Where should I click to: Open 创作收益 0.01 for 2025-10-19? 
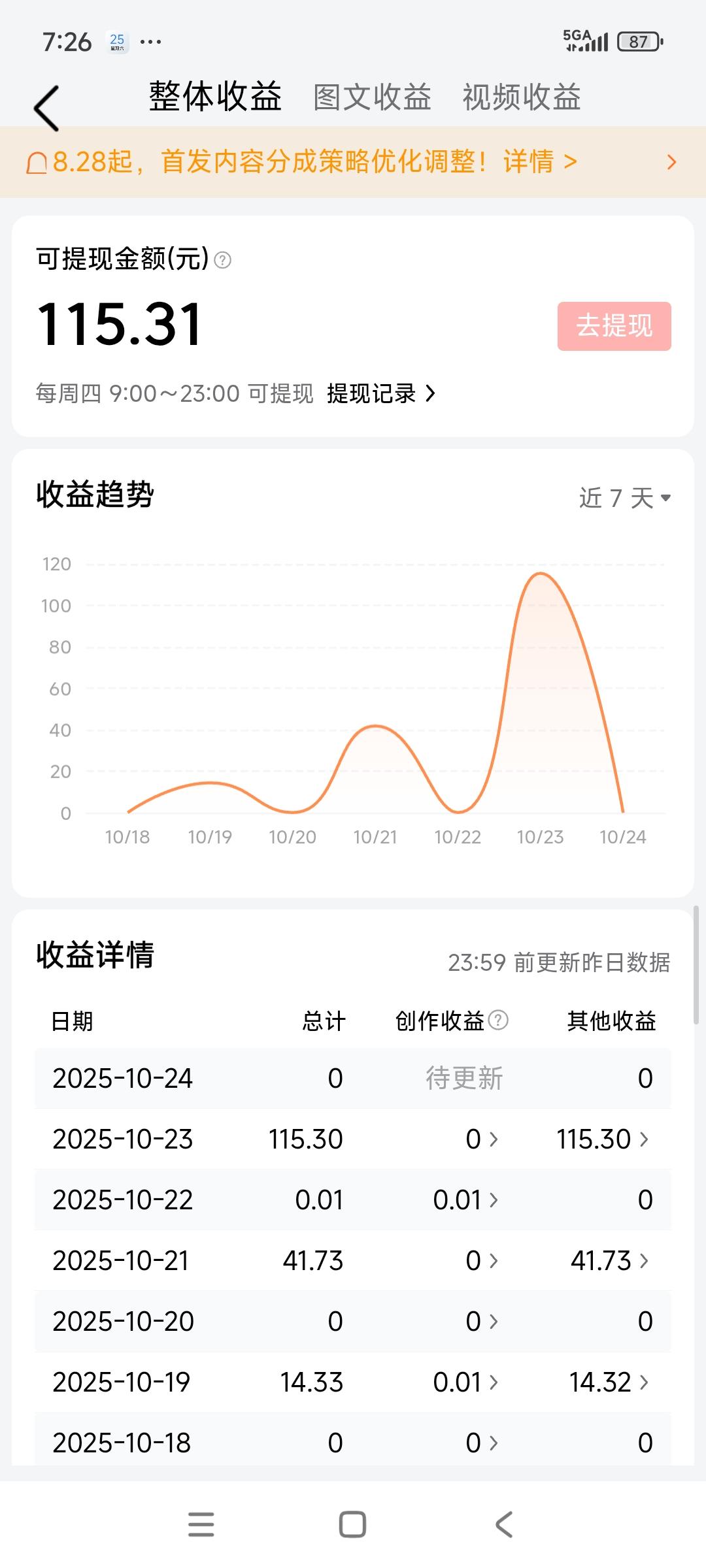click(465, 1382)
